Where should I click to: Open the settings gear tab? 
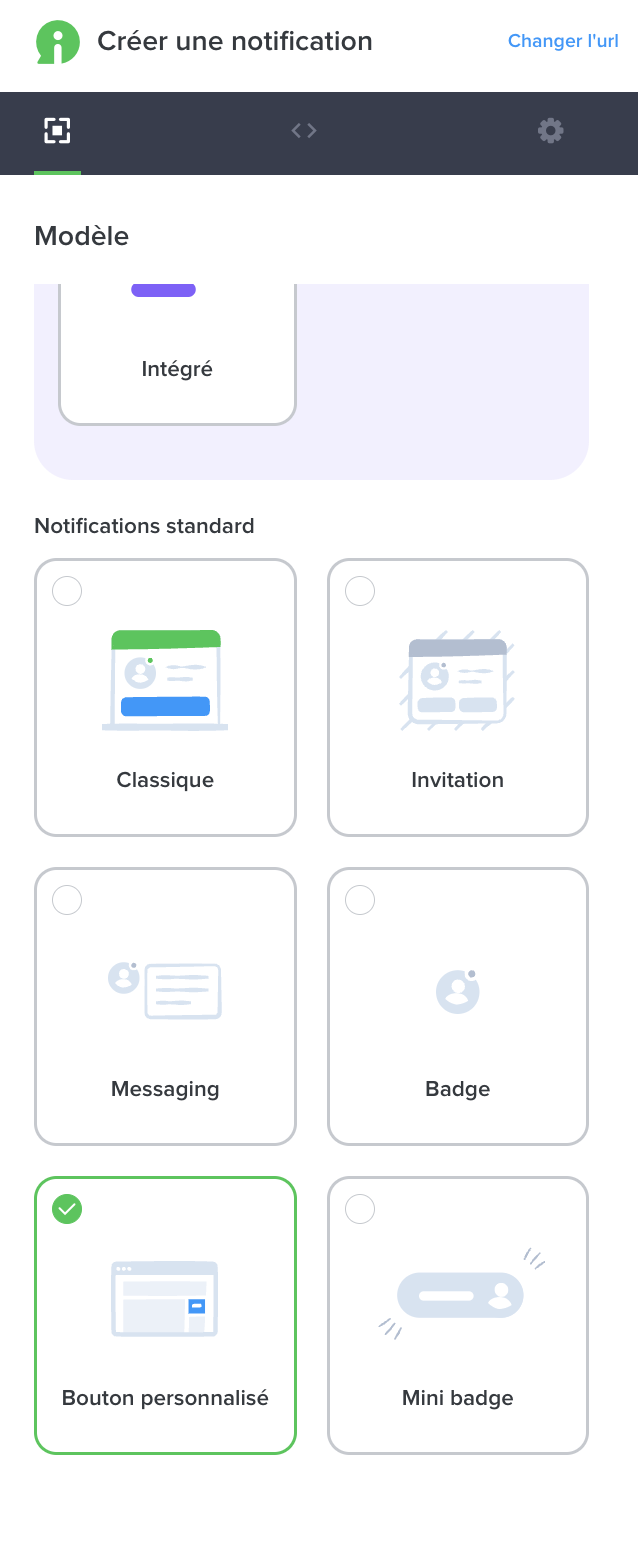pos(550,131)
